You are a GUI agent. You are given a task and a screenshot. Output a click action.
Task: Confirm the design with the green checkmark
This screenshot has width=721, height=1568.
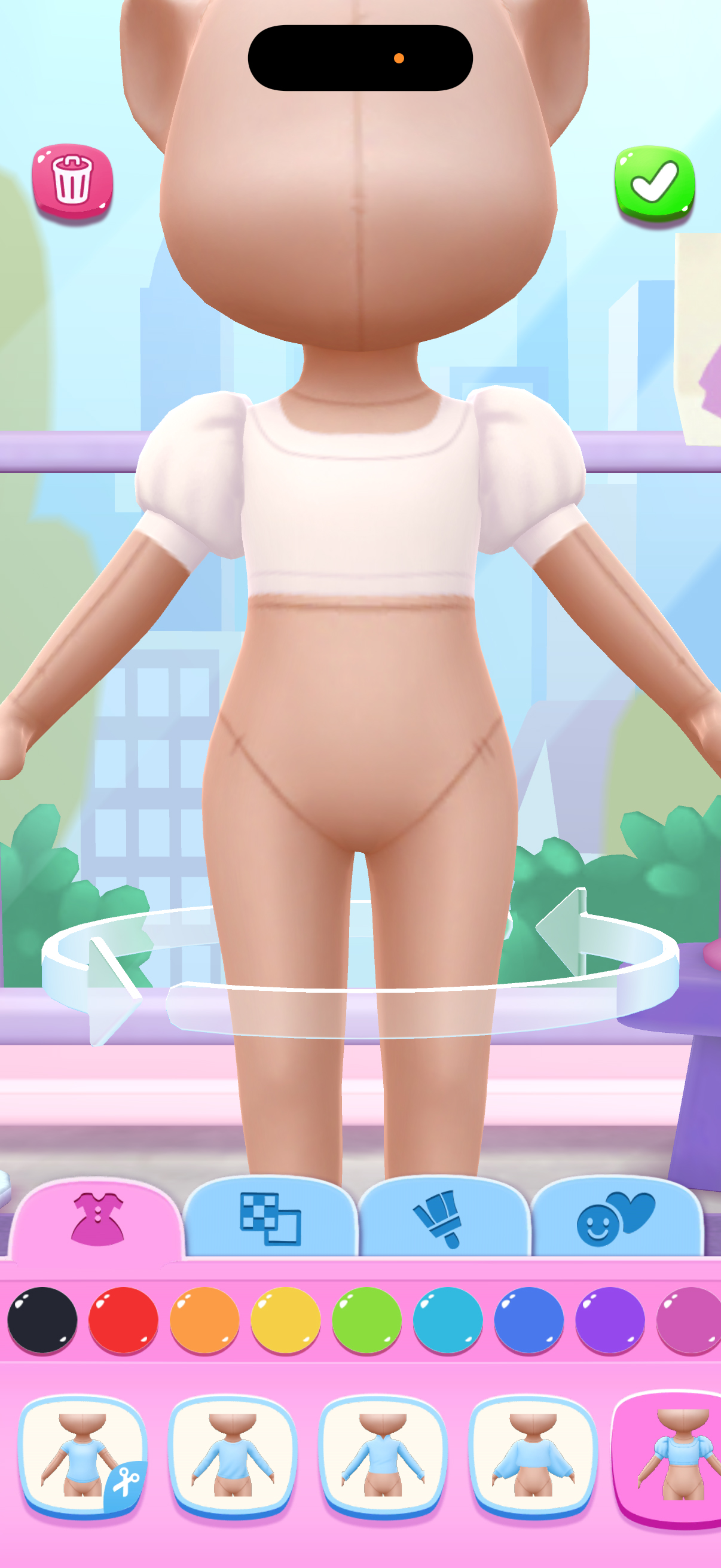655,181
